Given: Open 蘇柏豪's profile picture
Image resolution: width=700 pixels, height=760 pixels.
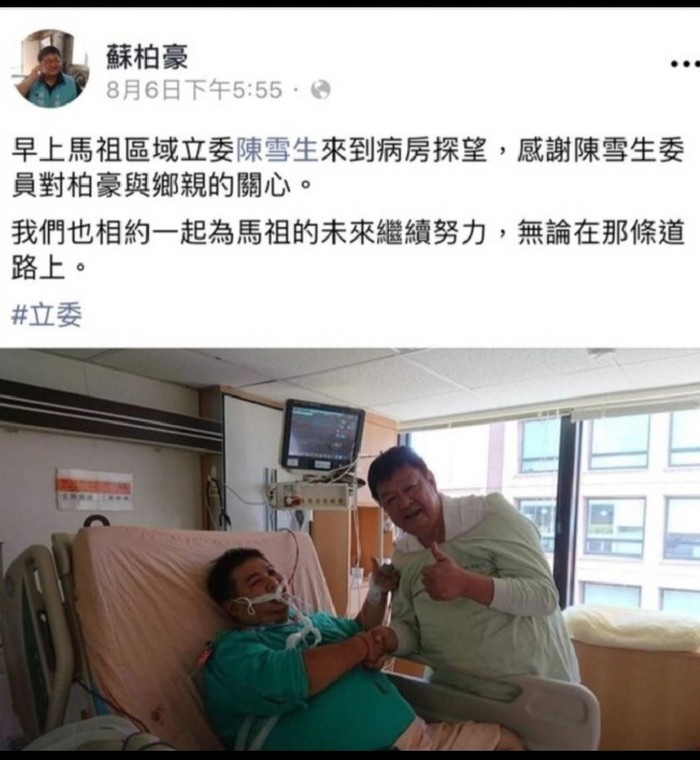Looking at the screenshot, I should tap(51, 68).
